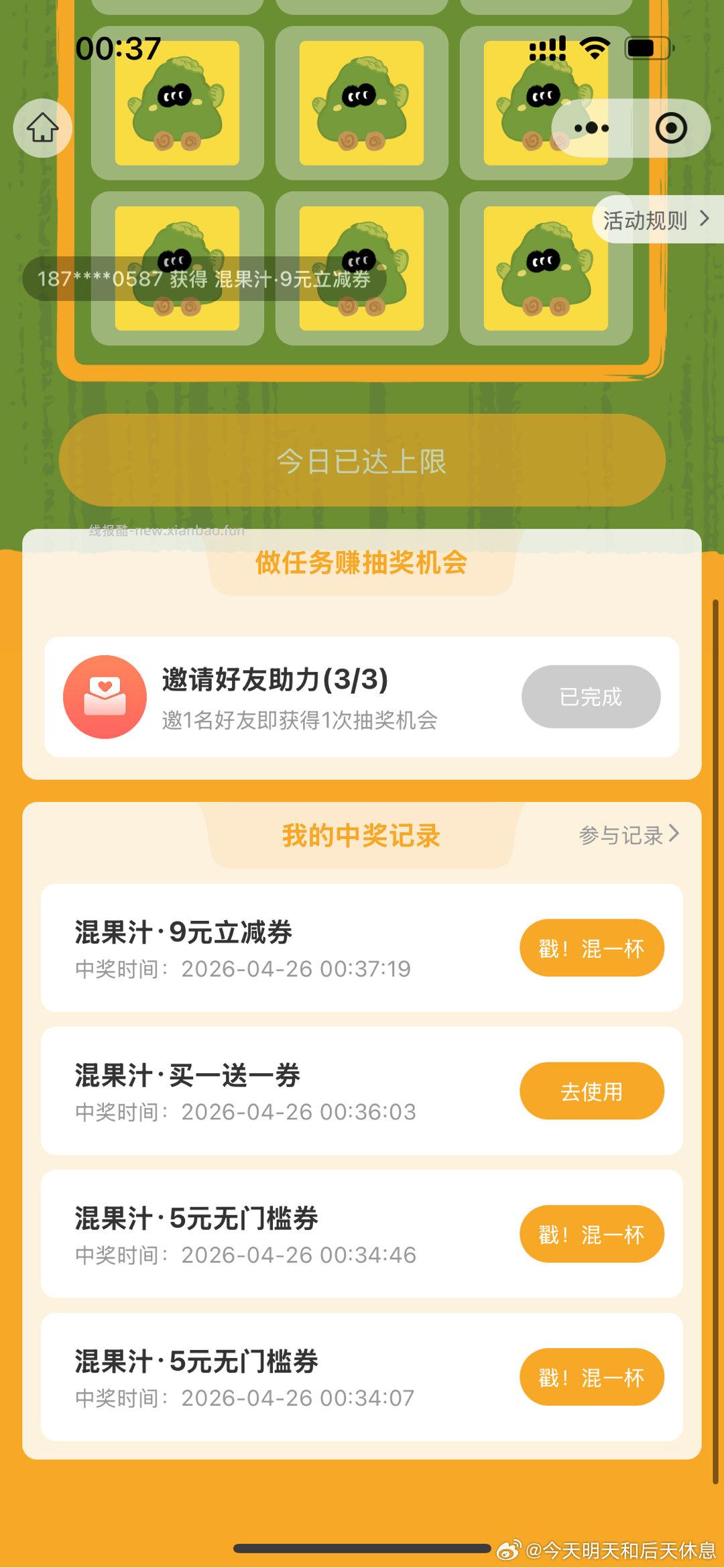The image size is (724, 1568).
Task: Click 去使用 for 买一送一券
Action: click(x=593, y=1091)
